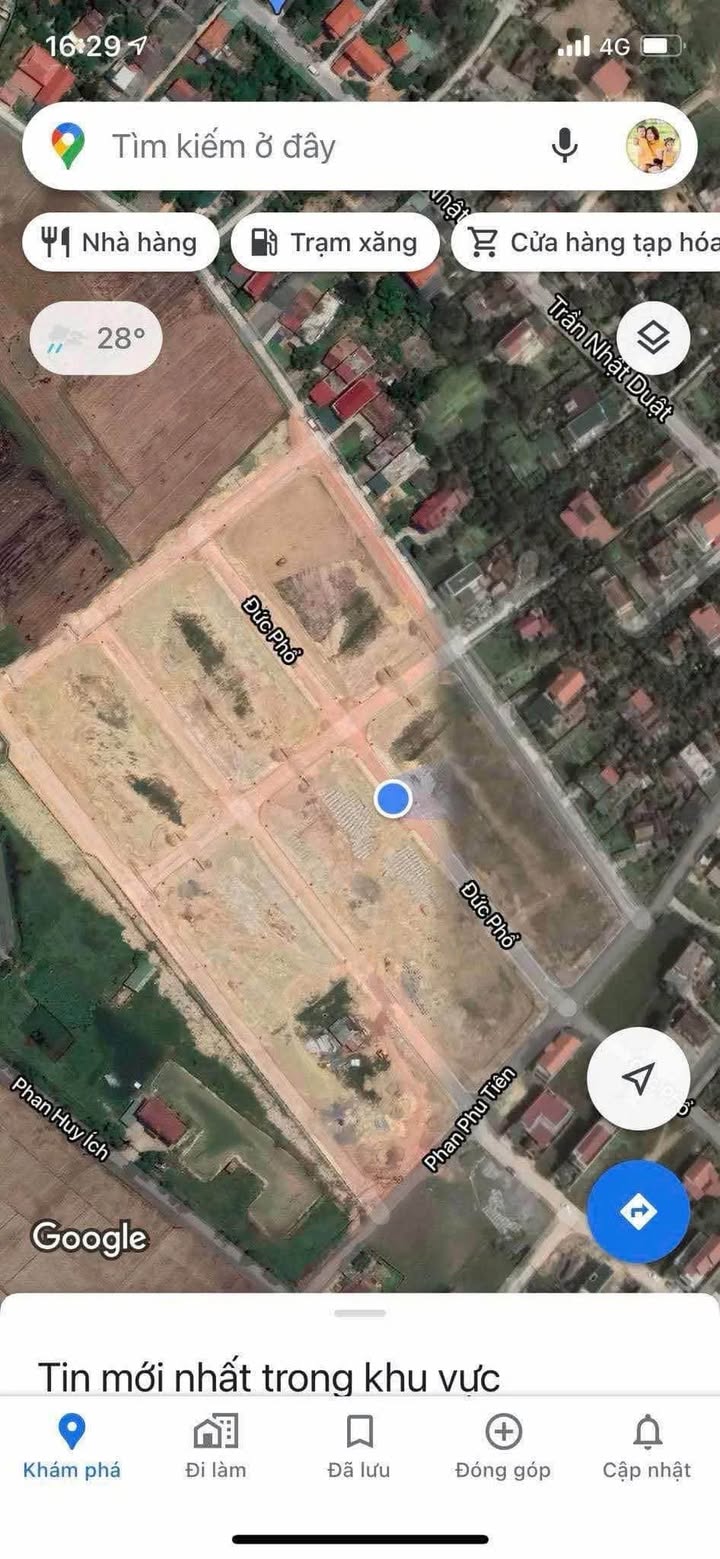
Task: Expand the "Tin mới nhất trong khu vực" sheet handle
Action: 360,1313
